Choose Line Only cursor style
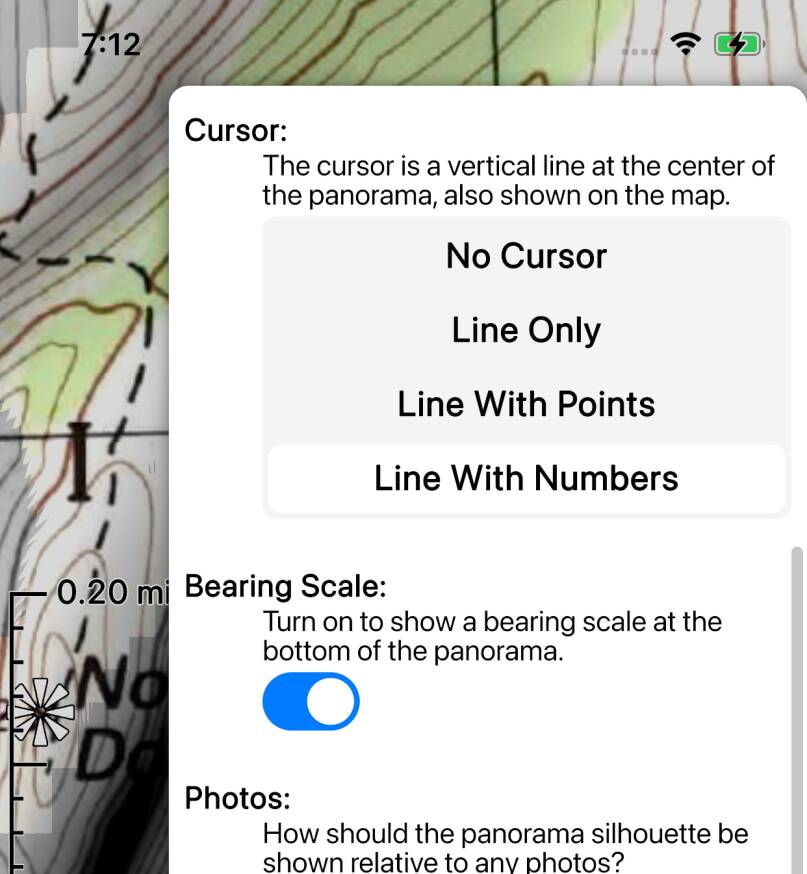 point(526,330)
